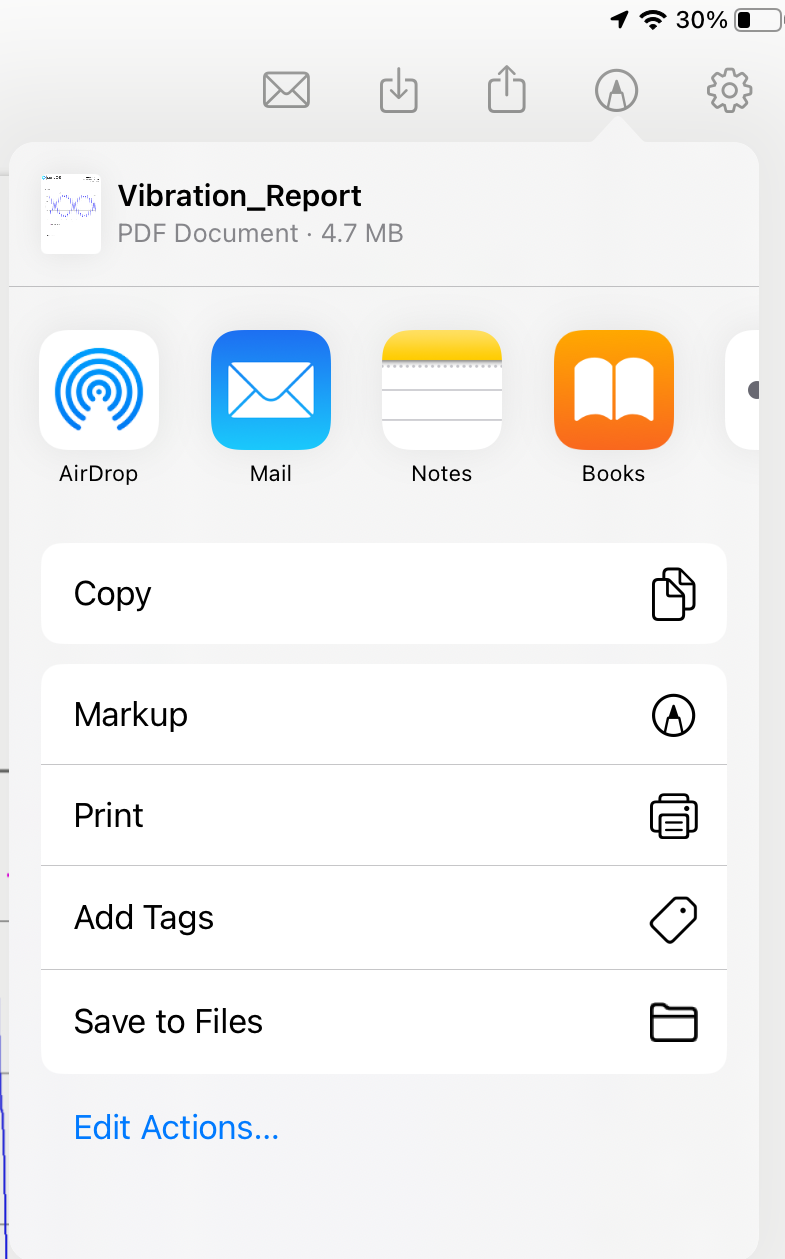Screen dimensions: 785x1259
Task: Share the document via AirDrop
Action: click(x=99, y=407)
